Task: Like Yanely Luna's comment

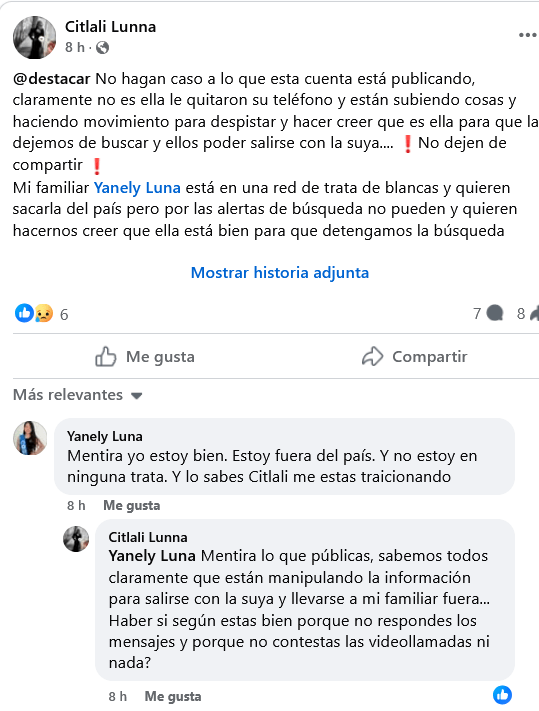Action: [131, 505]
